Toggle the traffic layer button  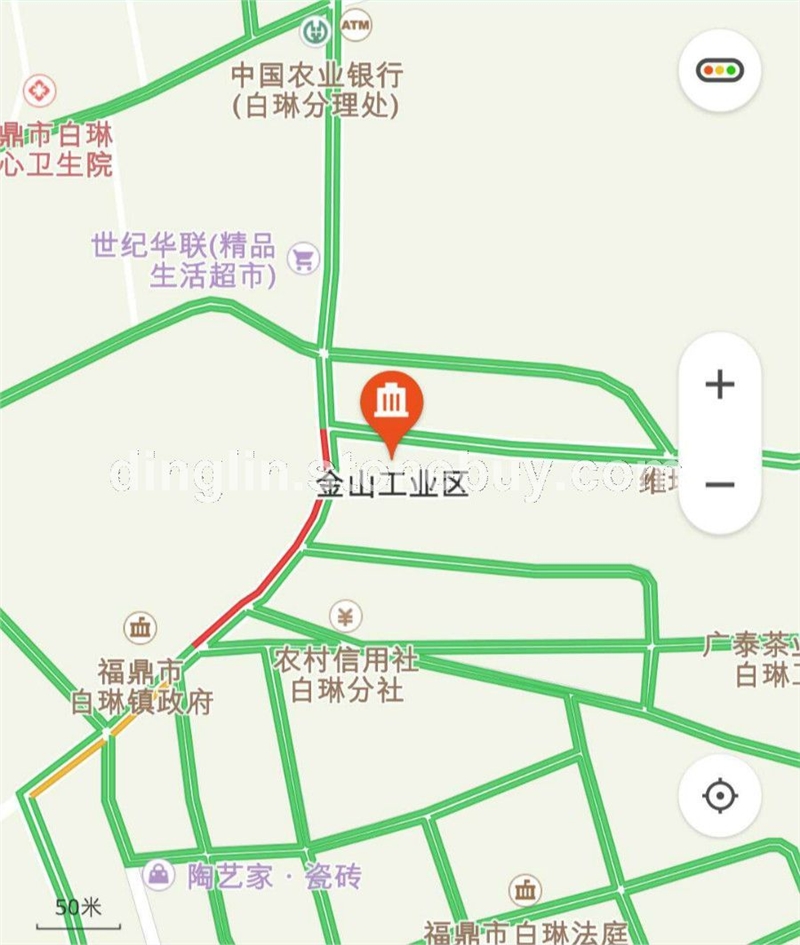point(720,71)
